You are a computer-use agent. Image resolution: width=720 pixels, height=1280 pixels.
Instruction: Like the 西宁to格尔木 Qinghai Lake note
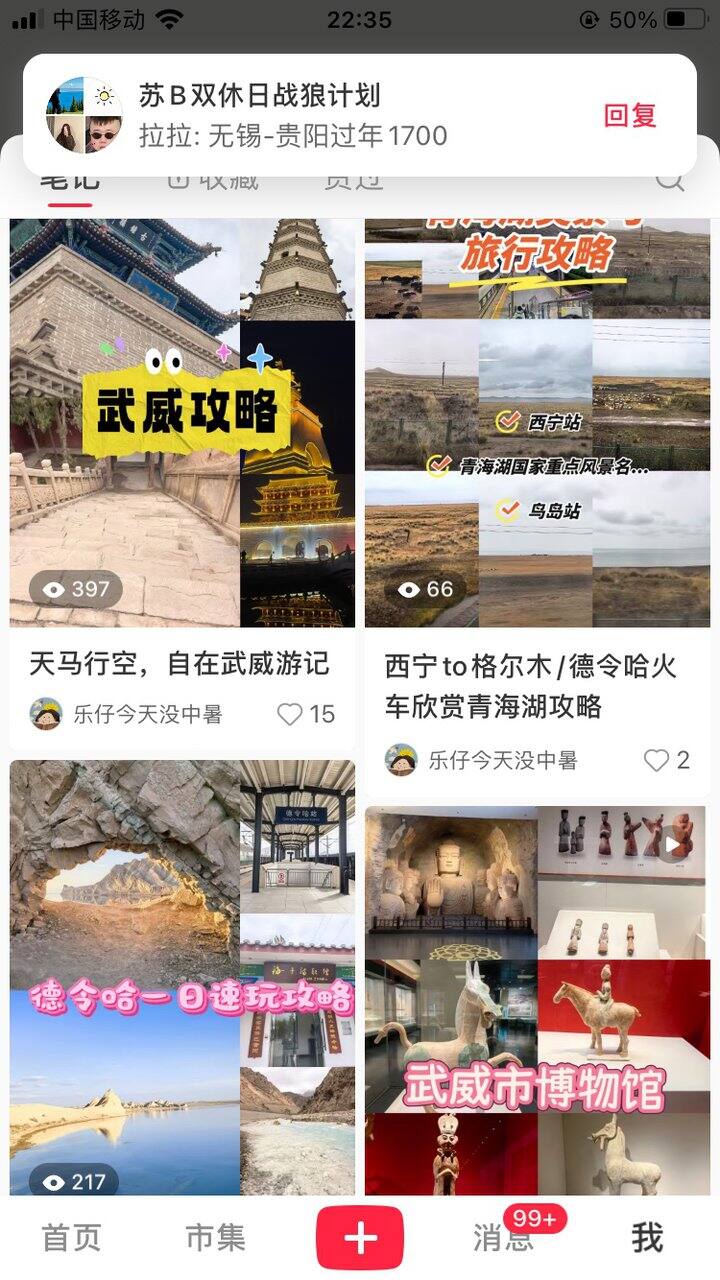tap(656, 761)
